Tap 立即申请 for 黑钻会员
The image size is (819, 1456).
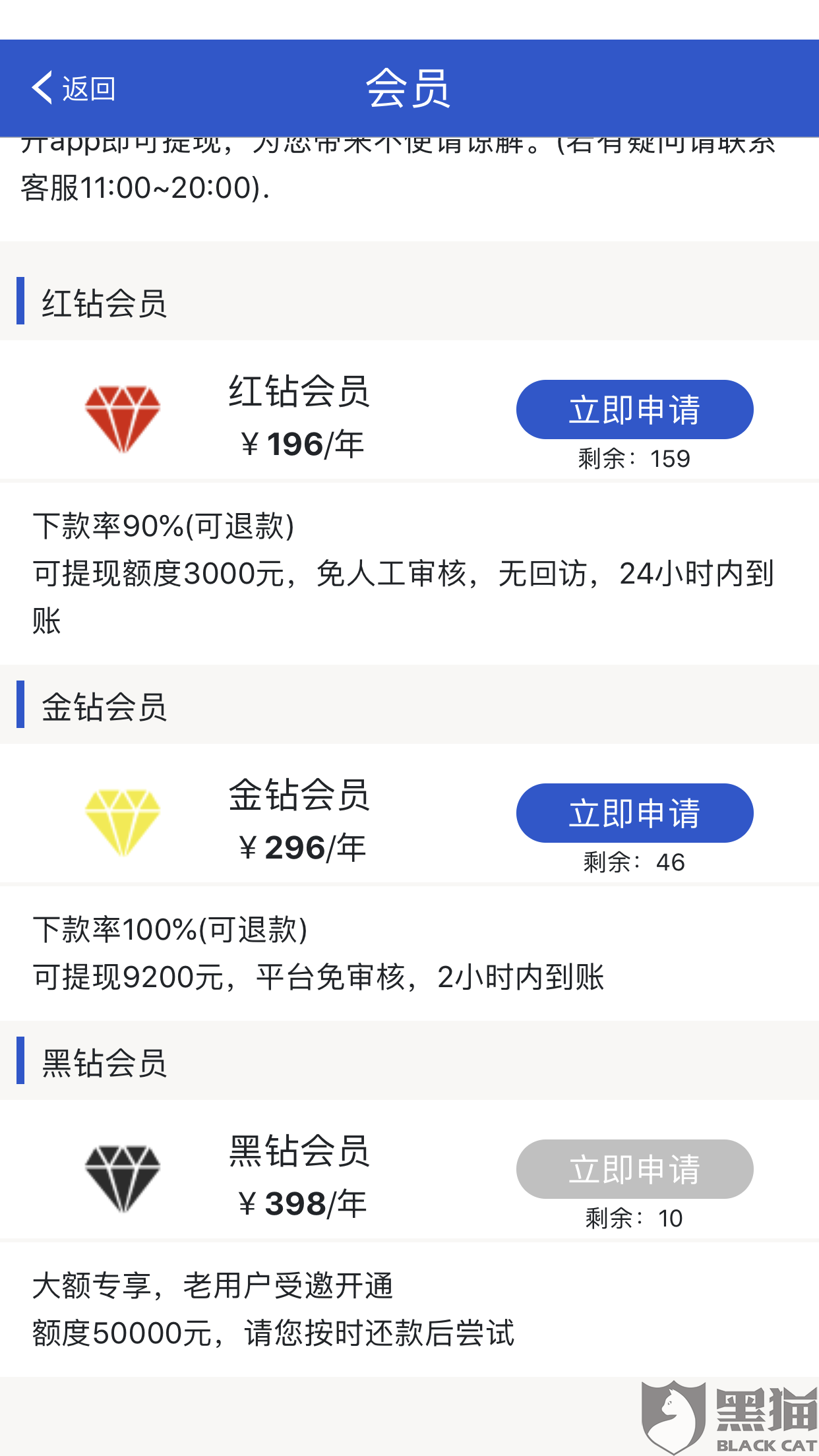click(634, 1169)
